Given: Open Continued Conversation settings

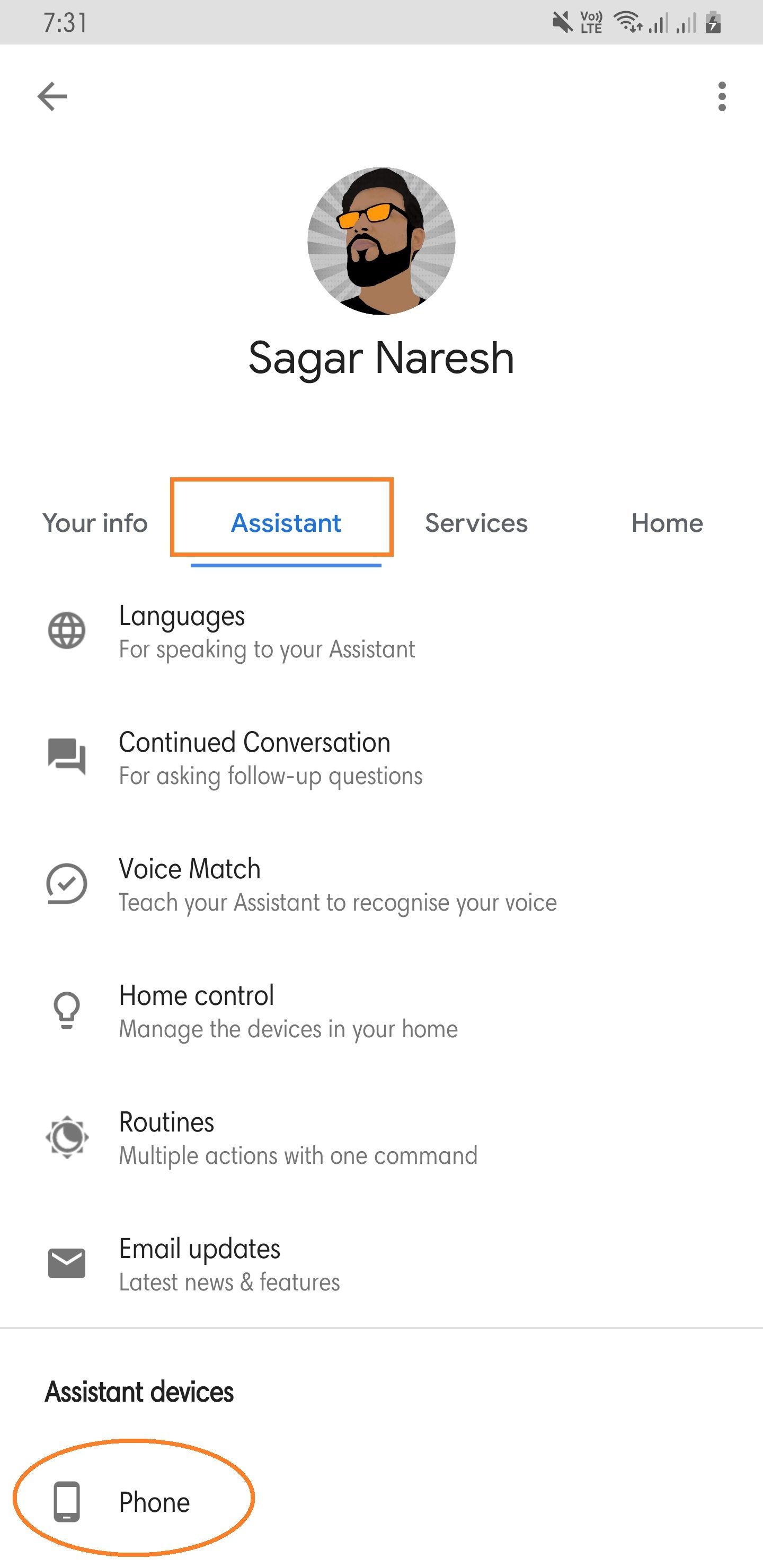Looking at the screenshot, I should pos(270,758).
